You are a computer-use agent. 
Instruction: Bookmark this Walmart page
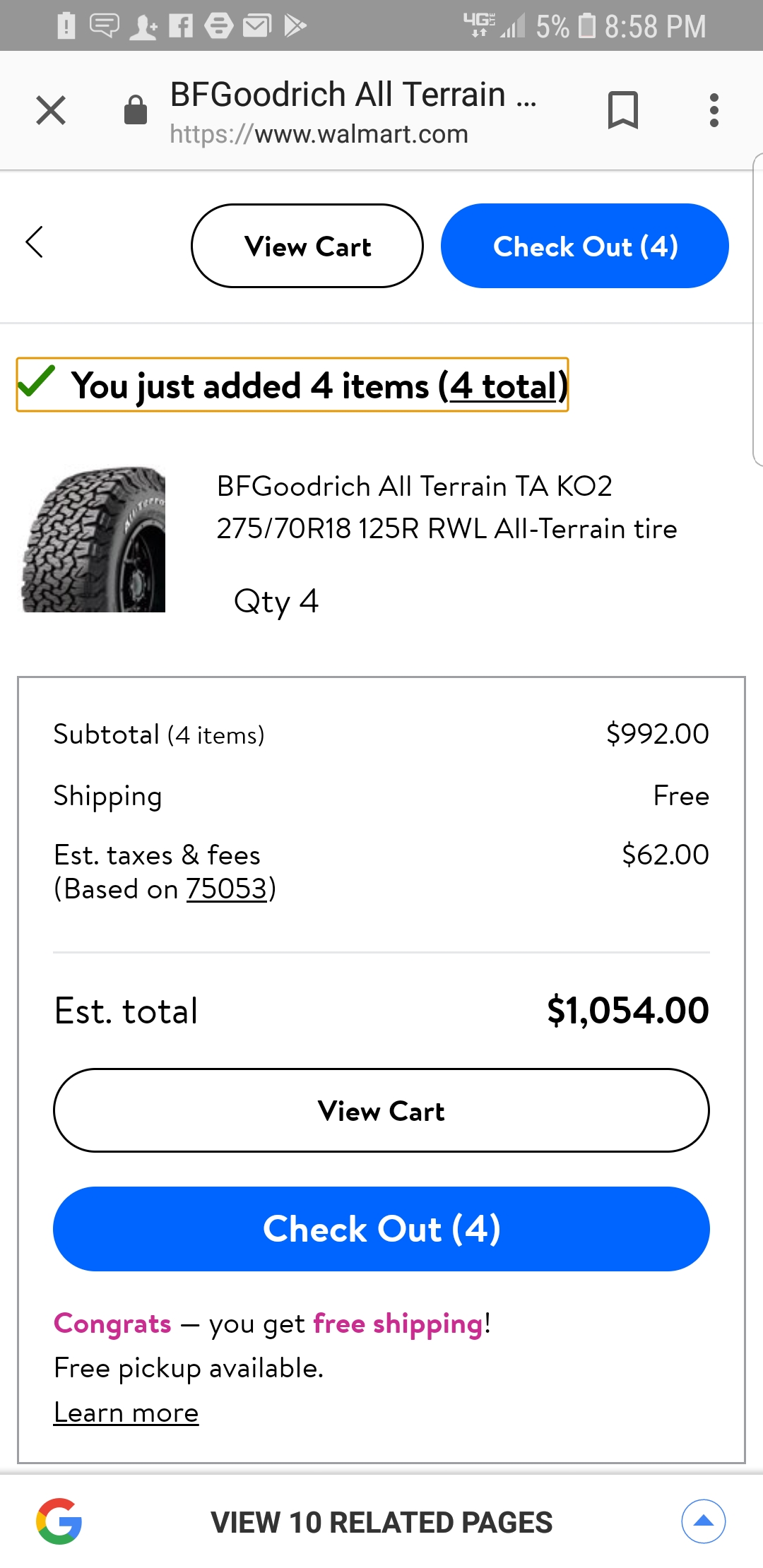click(x=622, y=110)
